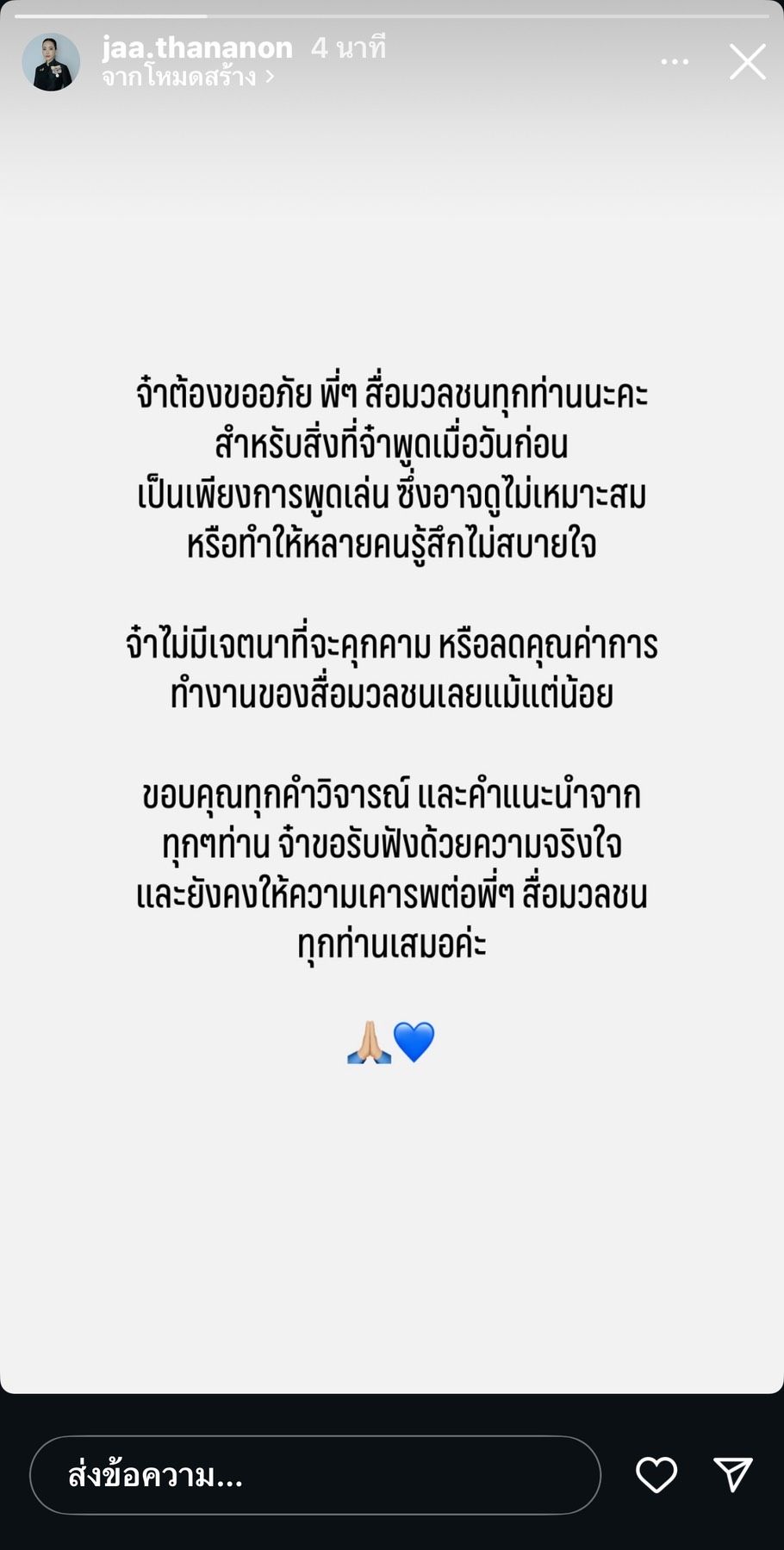
Task: Toggle like off by tapping the heart again
Action: click(656, 1475)
